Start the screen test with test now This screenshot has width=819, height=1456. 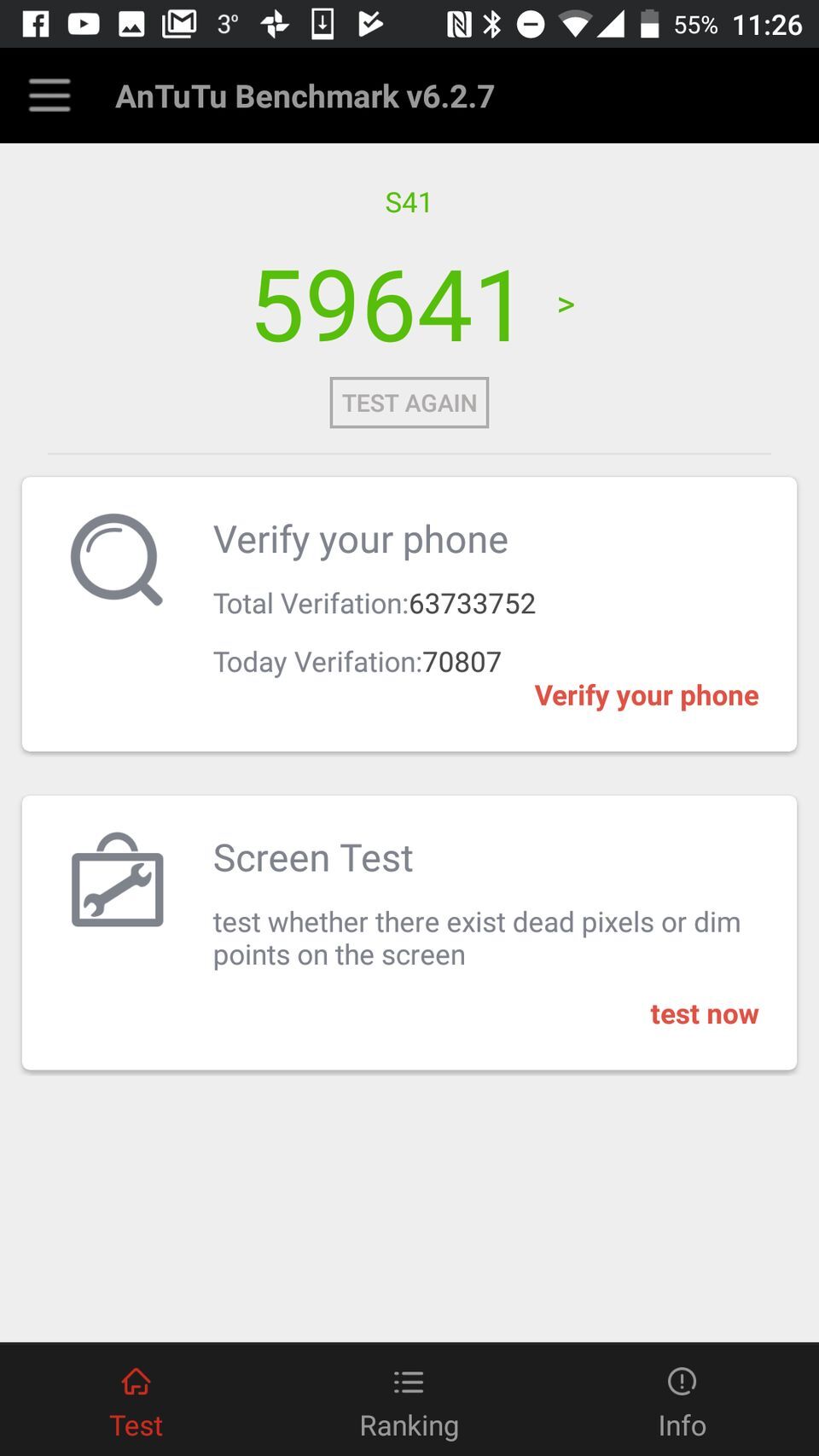[704, 1014]
